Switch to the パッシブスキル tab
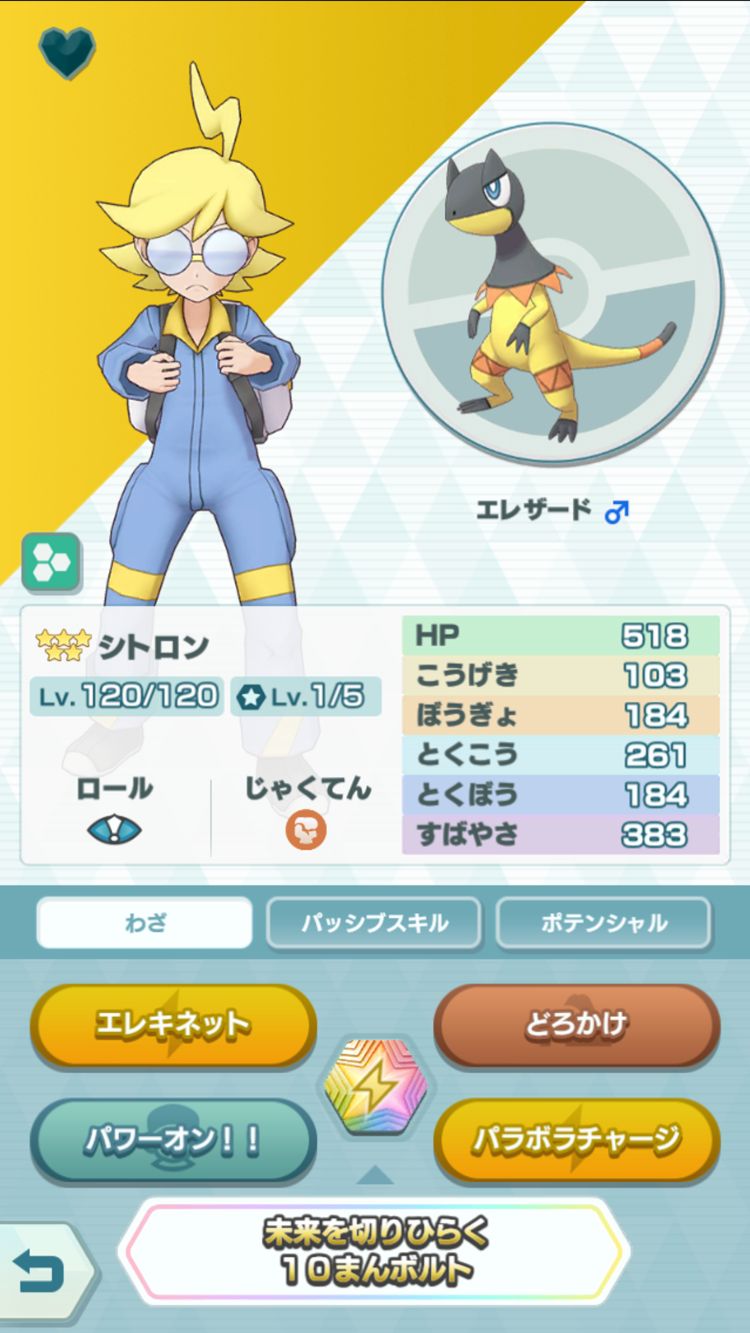Screen dimensions: 750x1333 pyautogui.click(x=374, y=922)
